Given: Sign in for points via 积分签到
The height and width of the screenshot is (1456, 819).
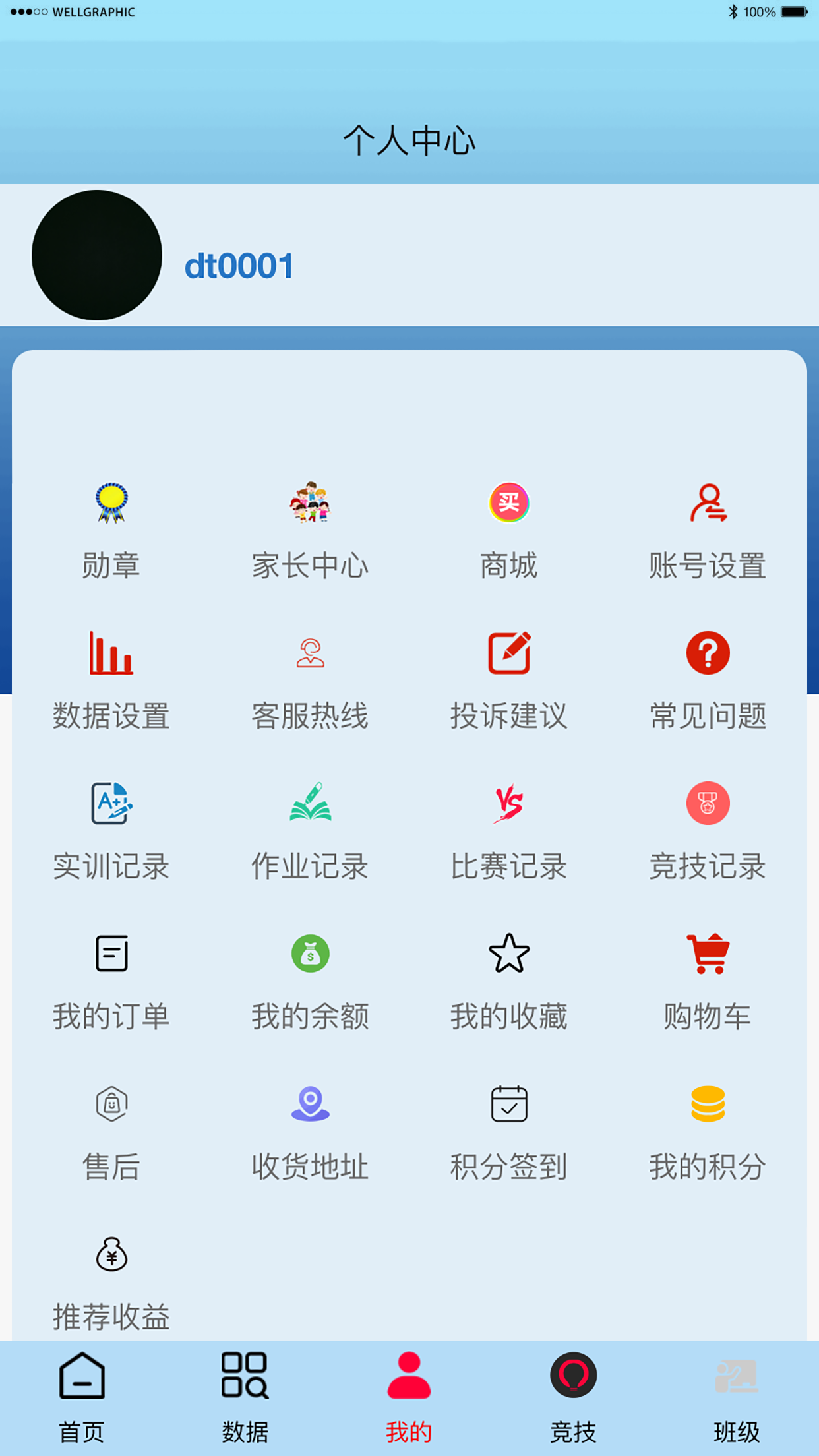Looking at the screenshot, I should (x=509, y=1133).
